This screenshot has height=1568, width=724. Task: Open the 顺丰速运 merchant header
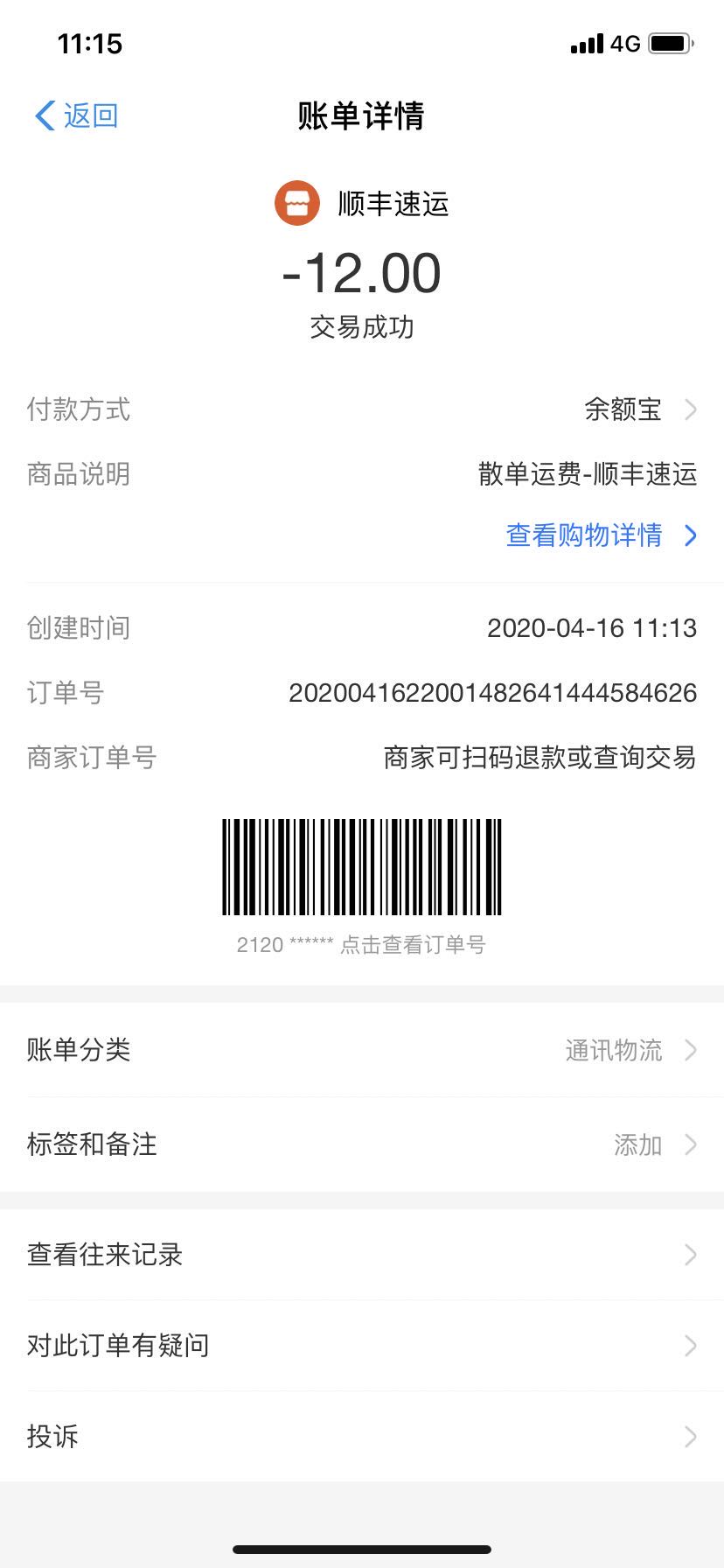pos(362,204)
